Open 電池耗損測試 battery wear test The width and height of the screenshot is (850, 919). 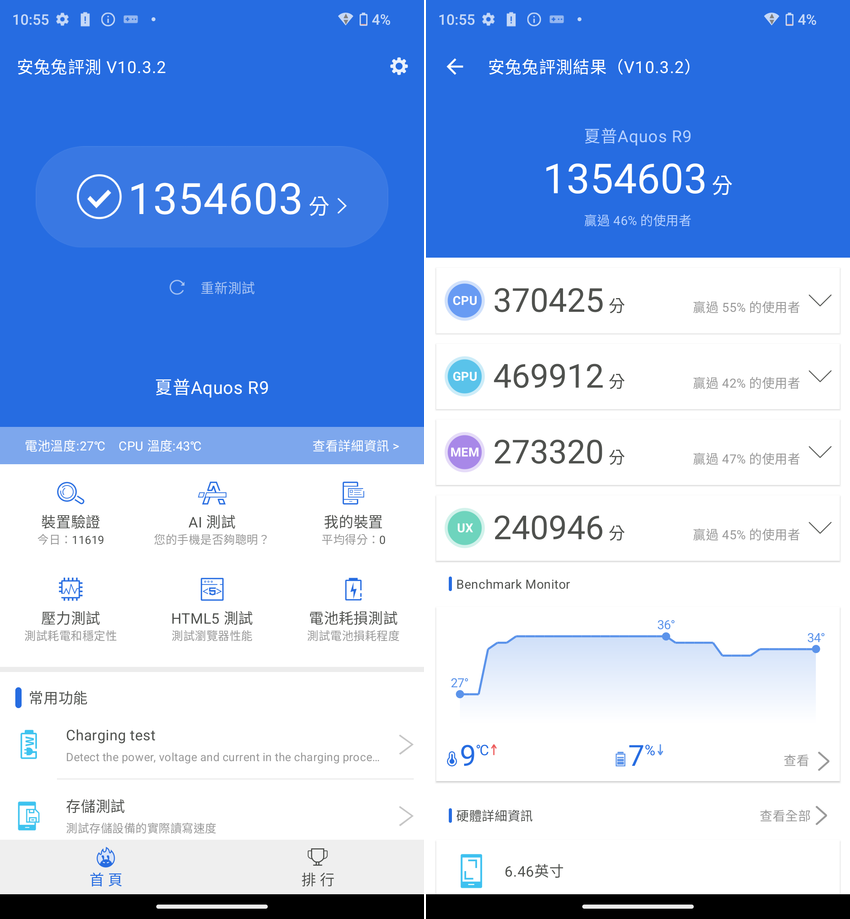click(353, 608)
